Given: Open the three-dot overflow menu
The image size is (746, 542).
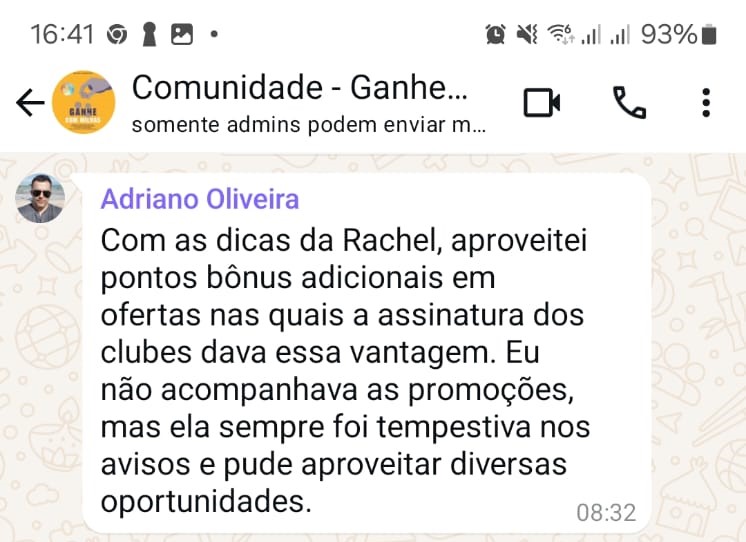Looking at the screenshot, I should click(706, 103).
